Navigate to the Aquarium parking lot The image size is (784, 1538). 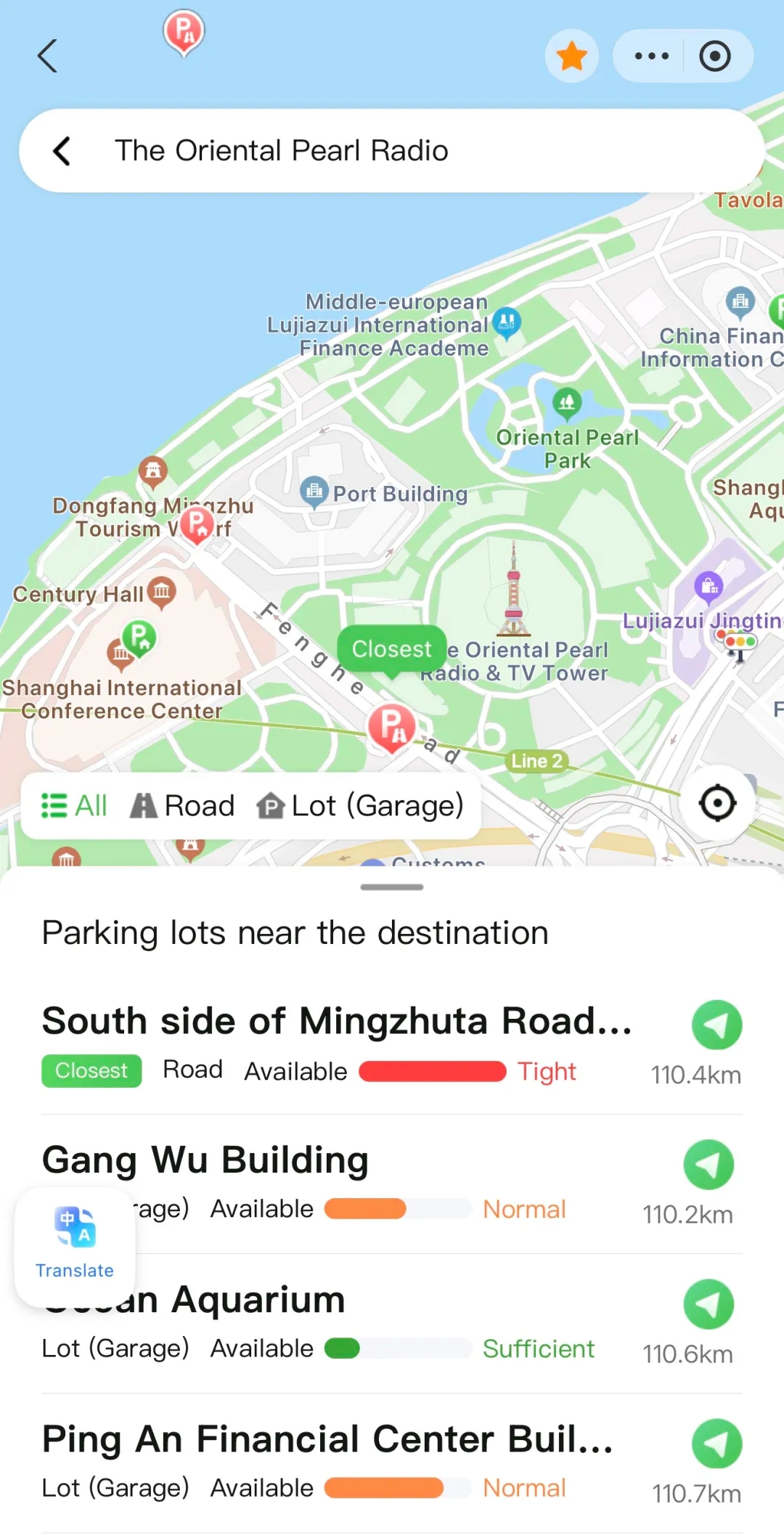[x=709, y=1303]
